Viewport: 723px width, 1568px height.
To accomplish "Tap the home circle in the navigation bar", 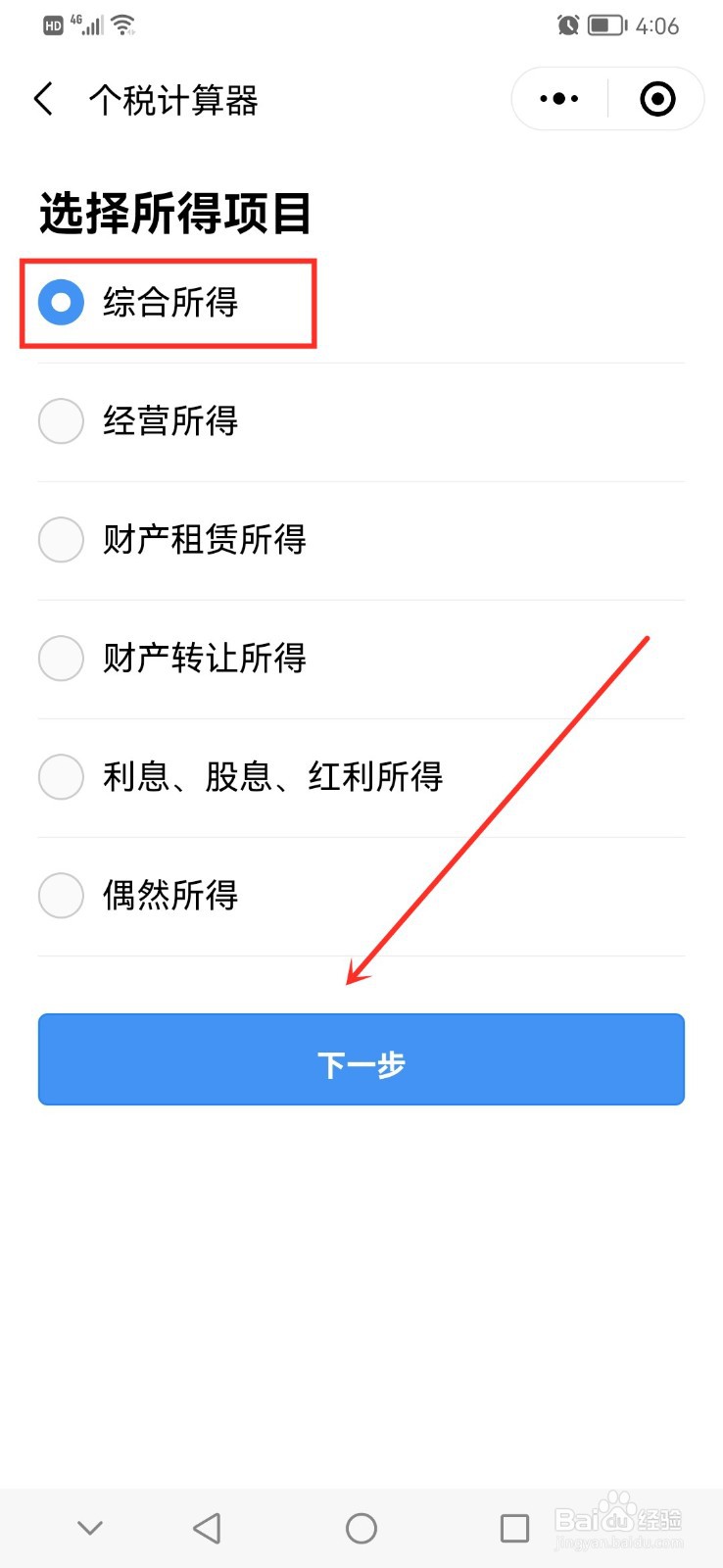I will pyautogui.click(x=361, y=1527).
